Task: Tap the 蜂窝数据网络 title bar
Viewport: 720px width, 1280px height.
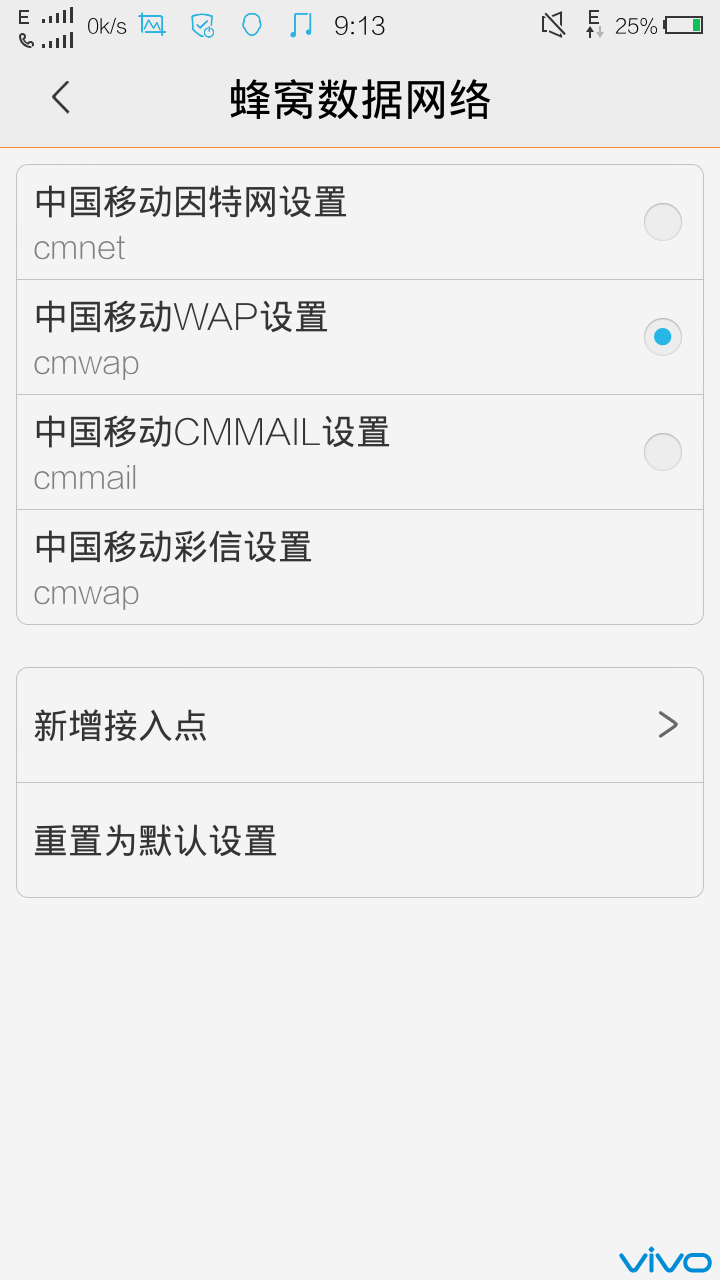Action: coord(360,98)
